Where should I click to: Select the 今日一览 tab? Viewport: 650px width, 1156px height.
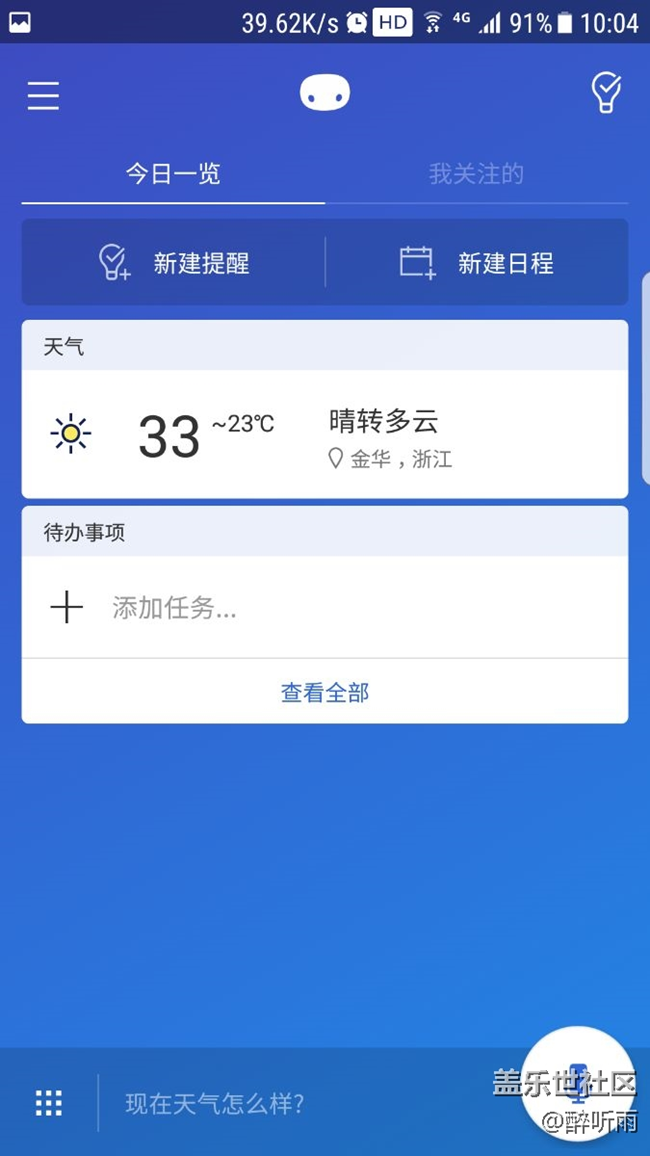click(173, 174)
